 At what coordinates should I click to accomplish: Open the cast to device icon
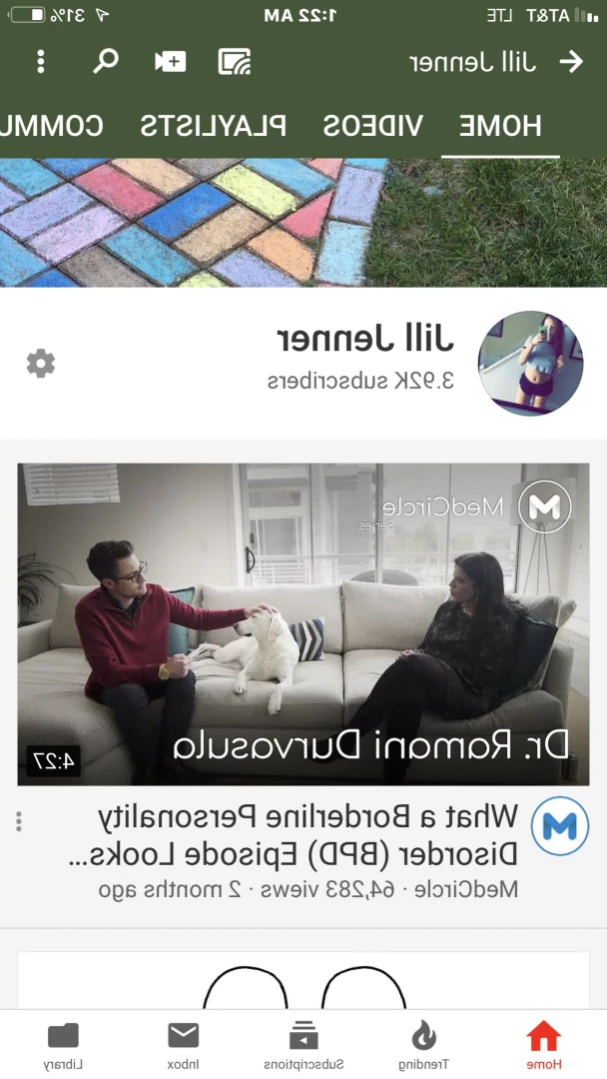tap(234, 62)
